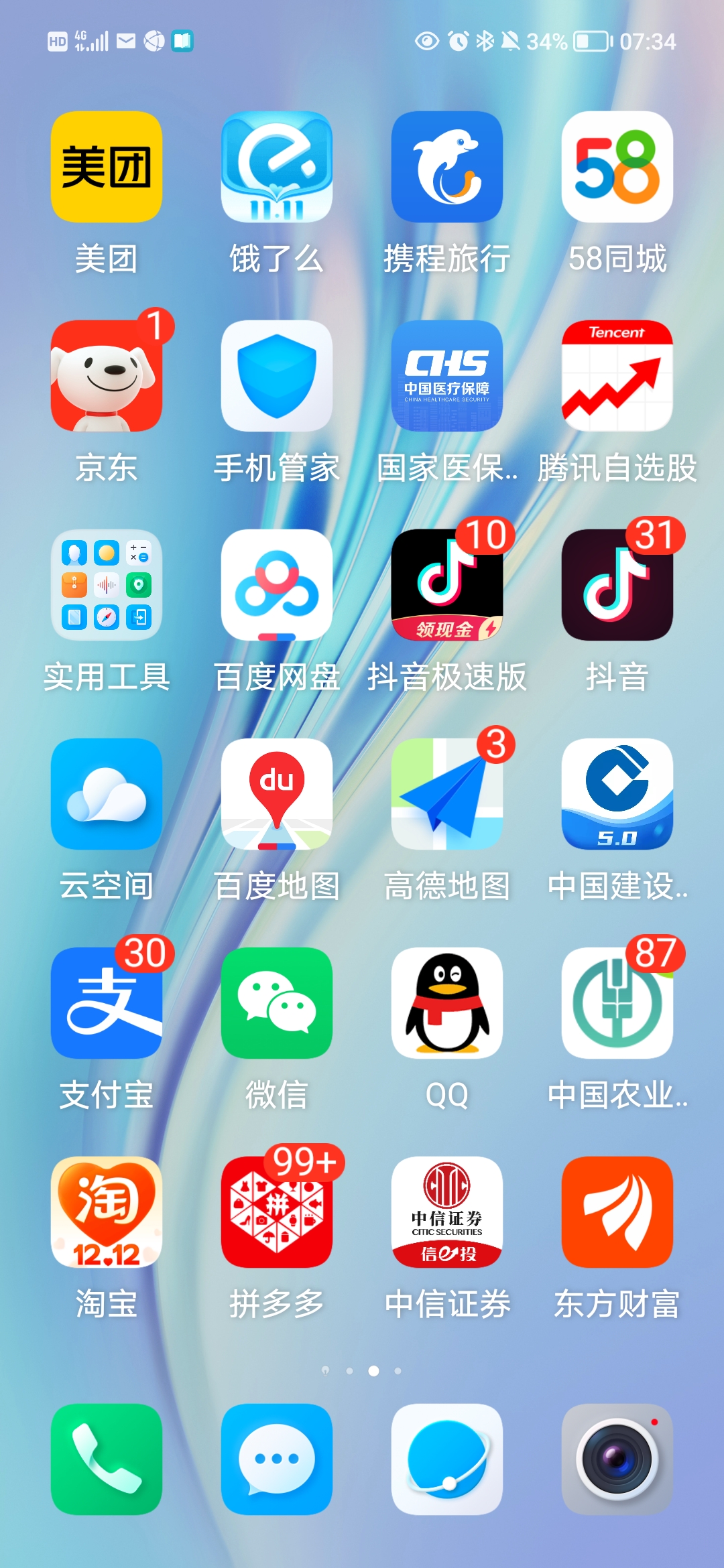724x1568 pixels.
Task: Launch JD (京东) shopping app
Action: tap(107, 376)
